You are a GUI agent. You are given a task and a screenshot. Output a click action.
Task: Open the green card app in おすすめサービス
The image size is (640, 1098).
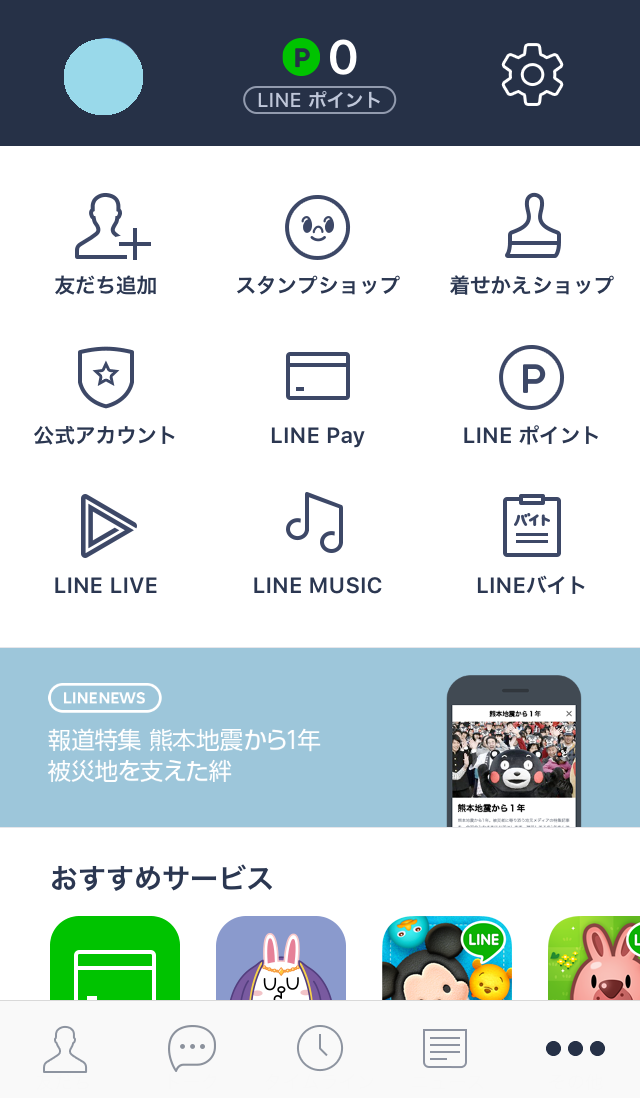[115, 958]
